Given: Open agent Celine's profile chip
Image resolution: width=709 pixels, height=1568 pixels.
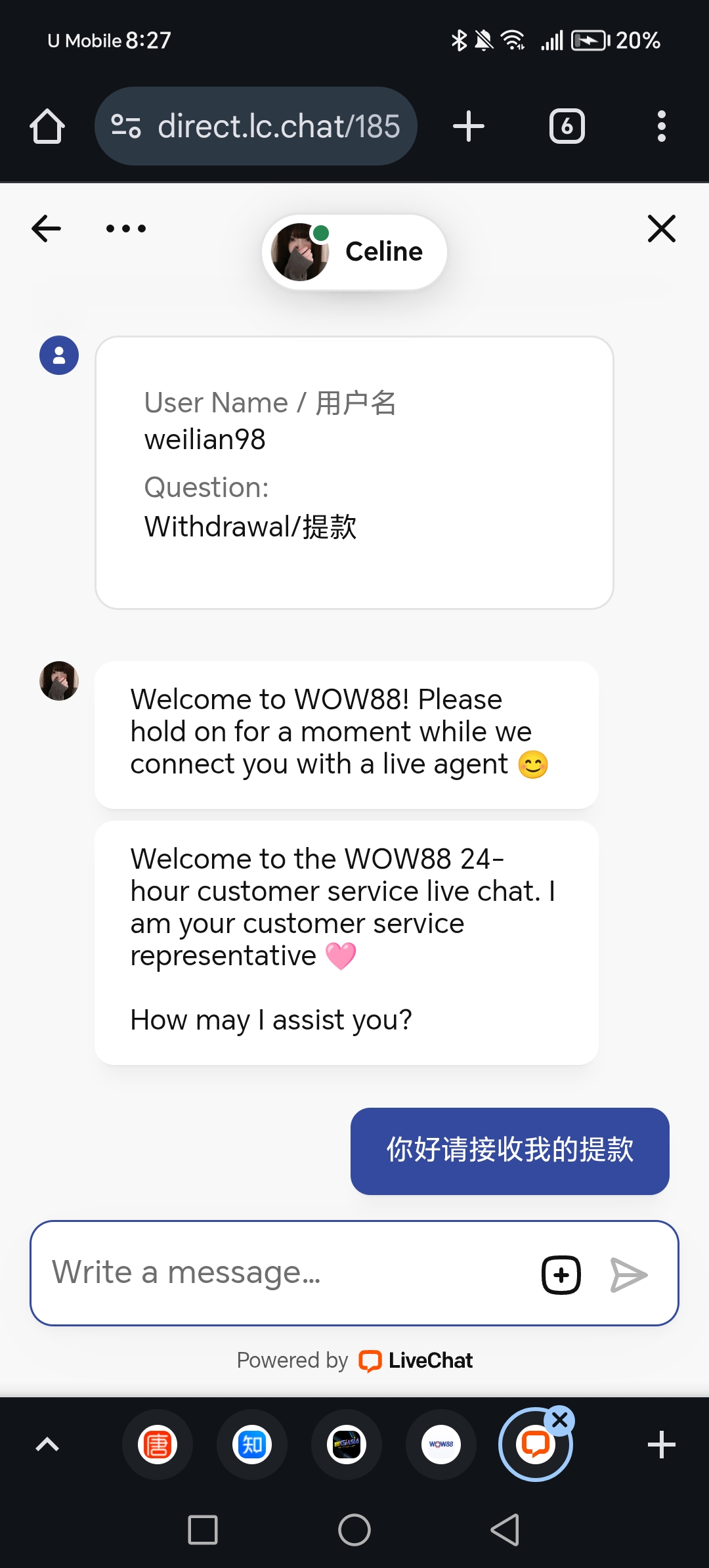Looking at the screenshot, I should tap(354, 252).
